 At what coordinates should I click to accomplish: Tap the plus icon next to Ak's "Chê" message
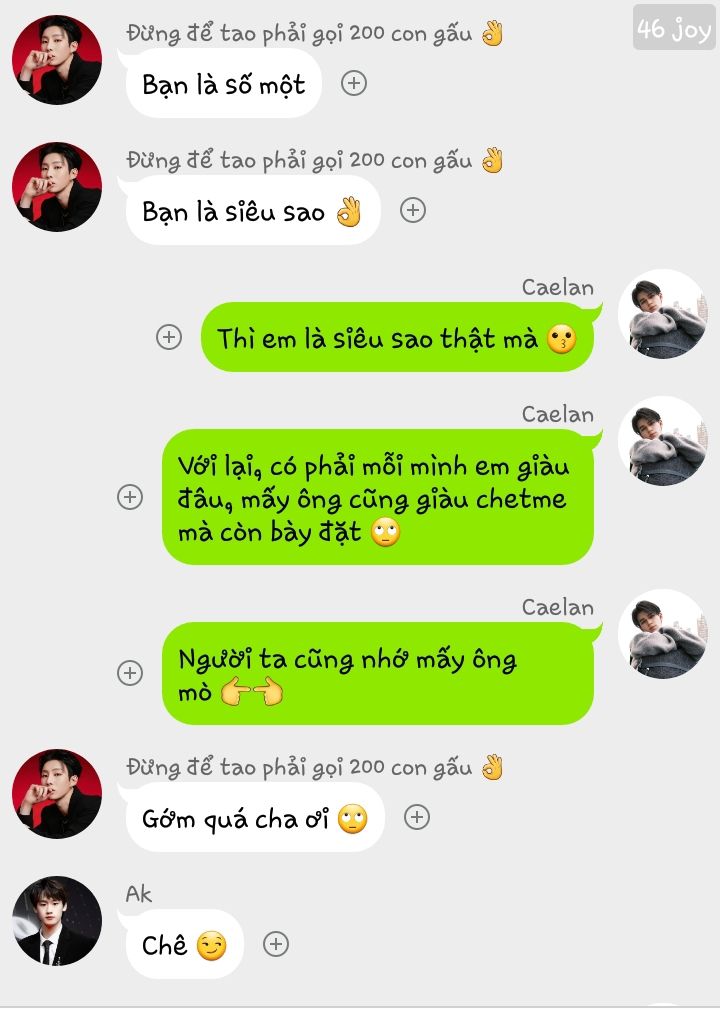click(276, 944)
